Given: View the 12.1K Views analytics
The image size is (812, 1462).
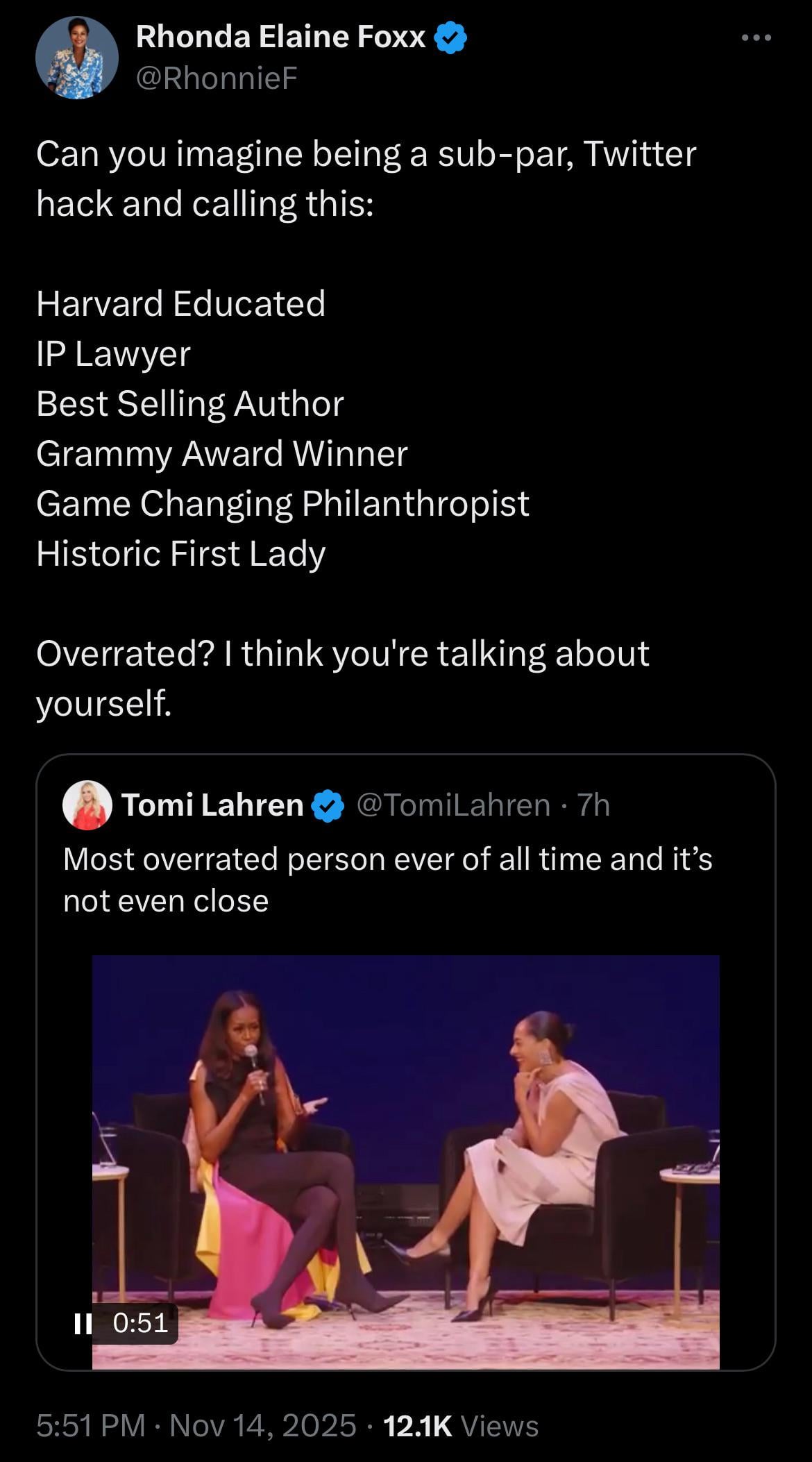Looking at the screenshot, I should (x=460, y=1426).
